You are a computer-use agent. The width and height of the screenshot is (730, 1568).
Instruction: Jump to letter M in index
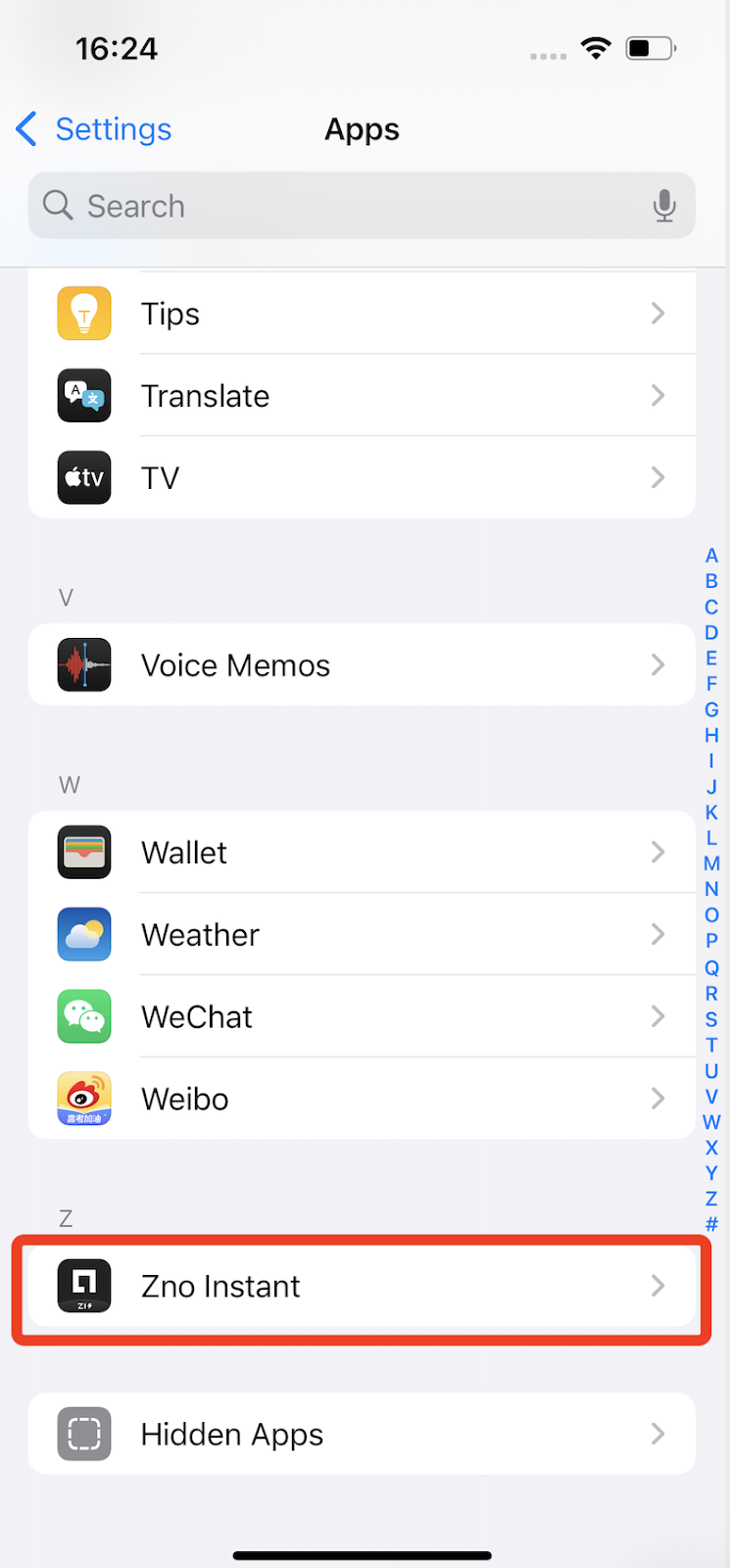711,863
